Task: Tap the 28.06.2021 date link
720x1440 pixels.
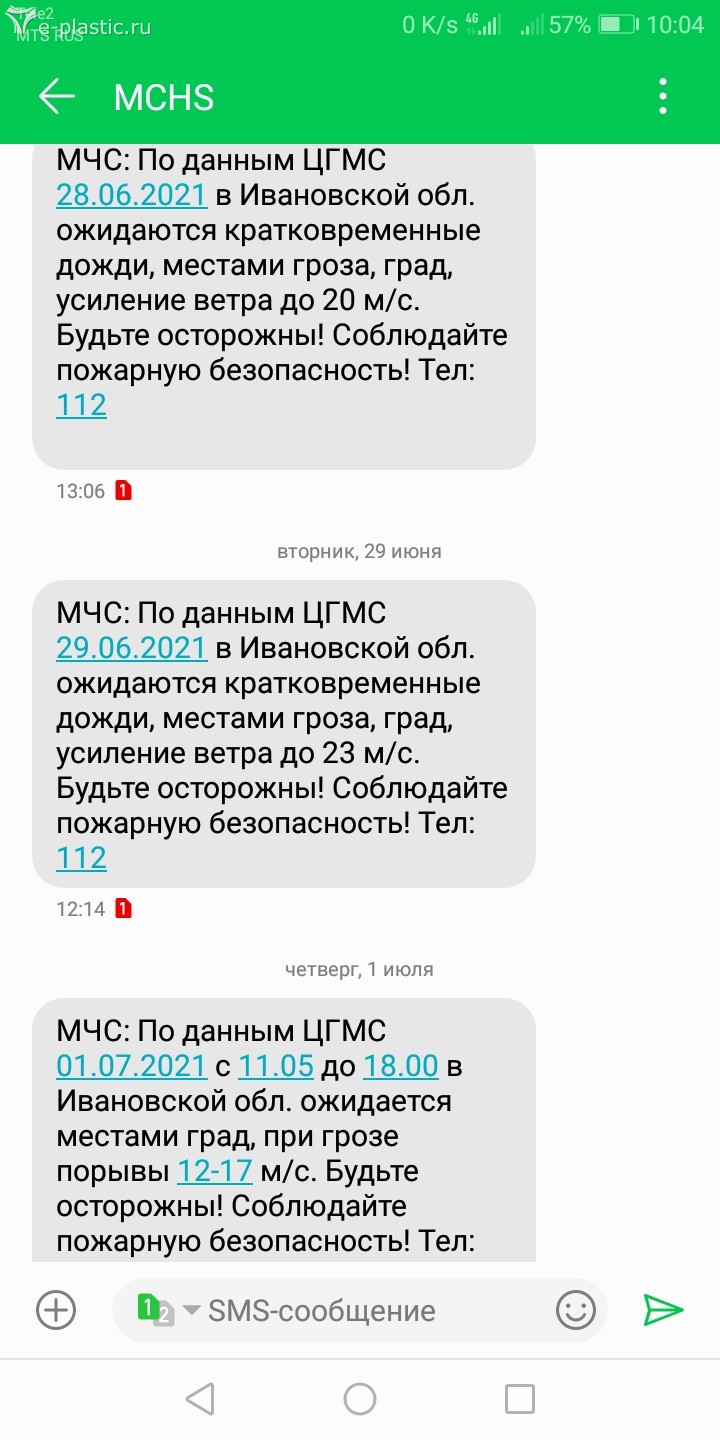Action: [131, 194]
